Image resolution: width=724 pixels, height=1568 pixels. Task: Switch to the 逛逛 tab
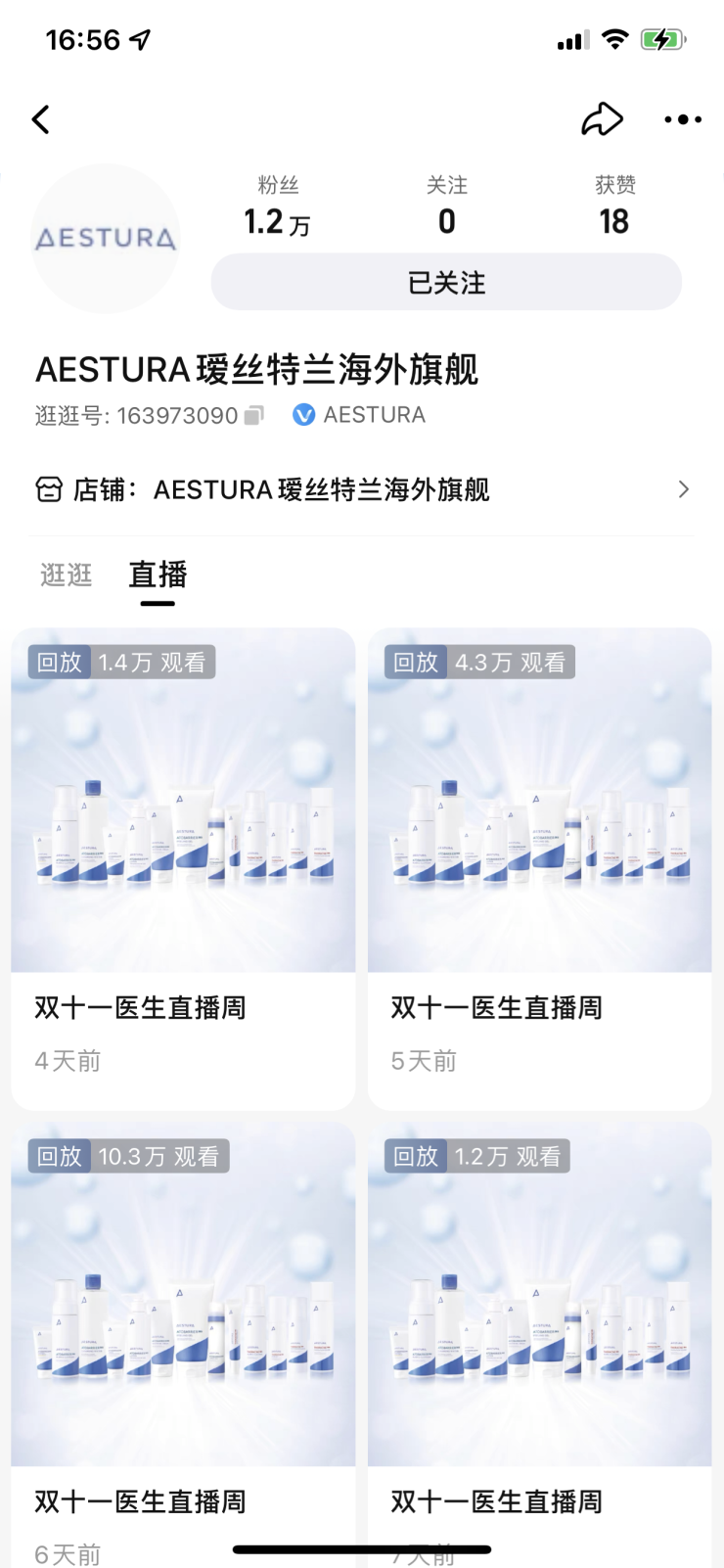click(67, 575)
